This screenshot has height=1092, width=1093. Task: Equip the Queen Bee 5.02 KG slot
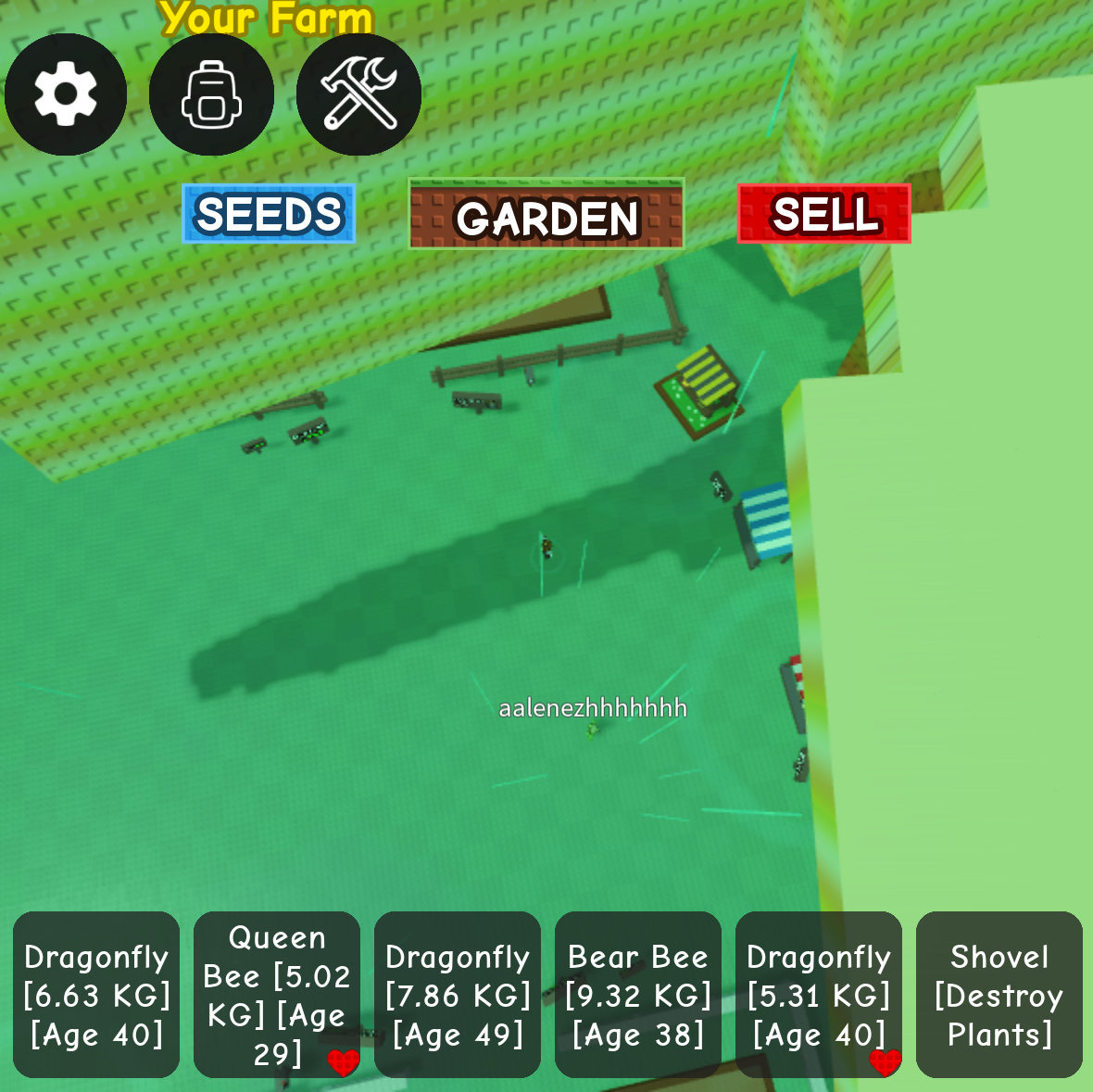click(x=277, y=995)
